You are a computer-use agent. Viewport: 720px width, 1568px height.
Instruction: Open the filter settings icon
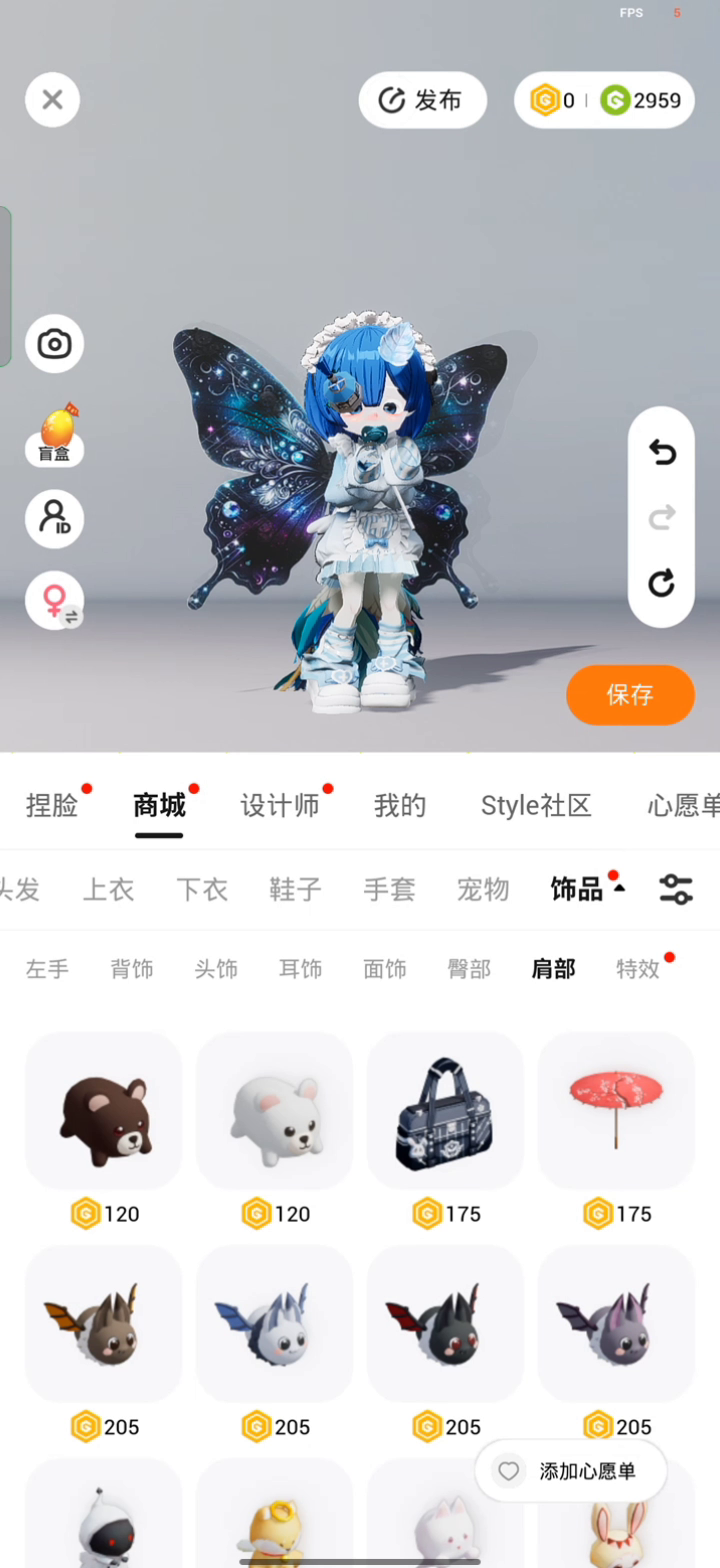[x=676, y=889]
